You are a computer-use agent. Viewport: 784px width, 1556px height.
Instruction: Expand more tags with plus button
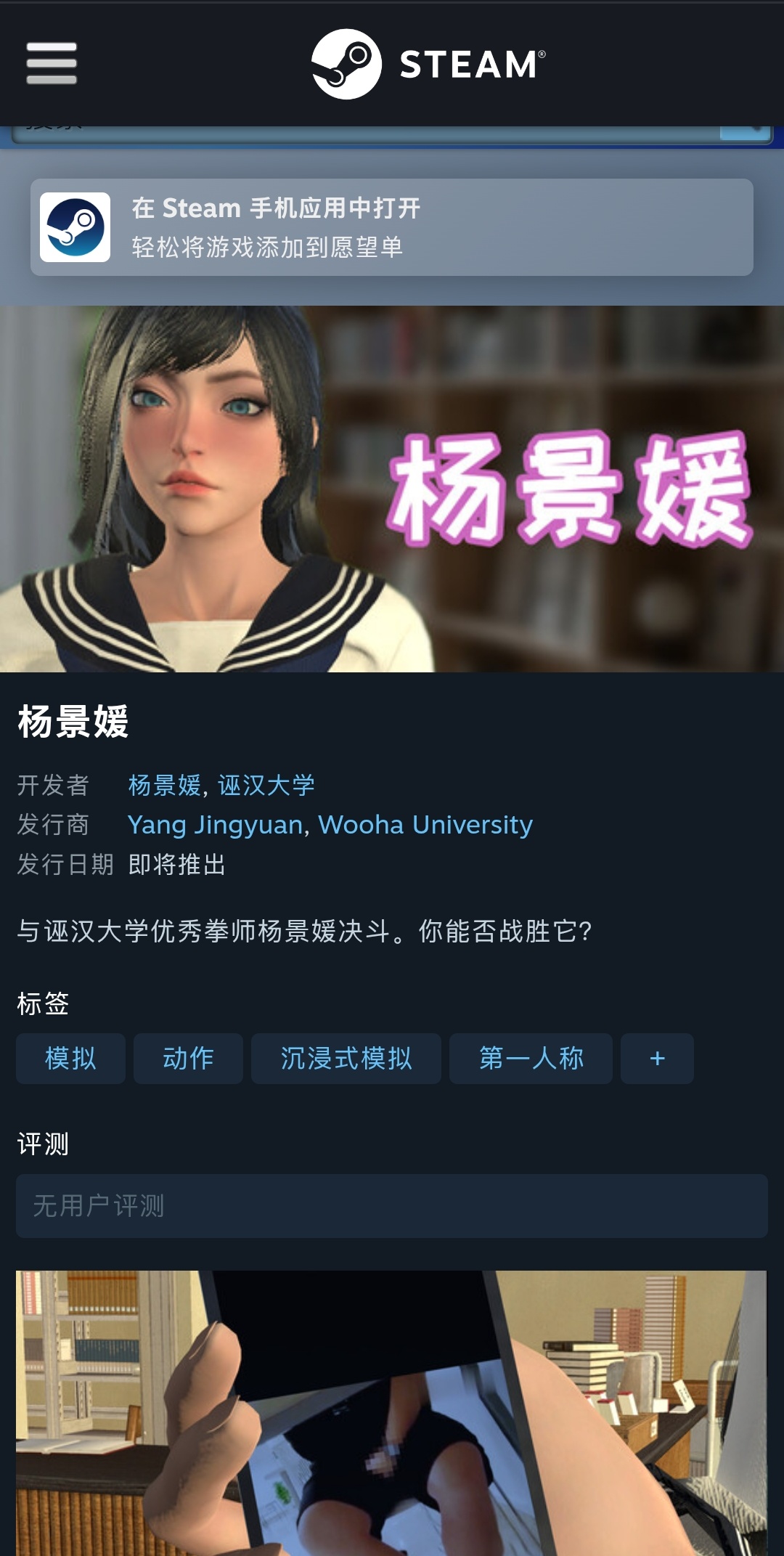[657, 1059]
